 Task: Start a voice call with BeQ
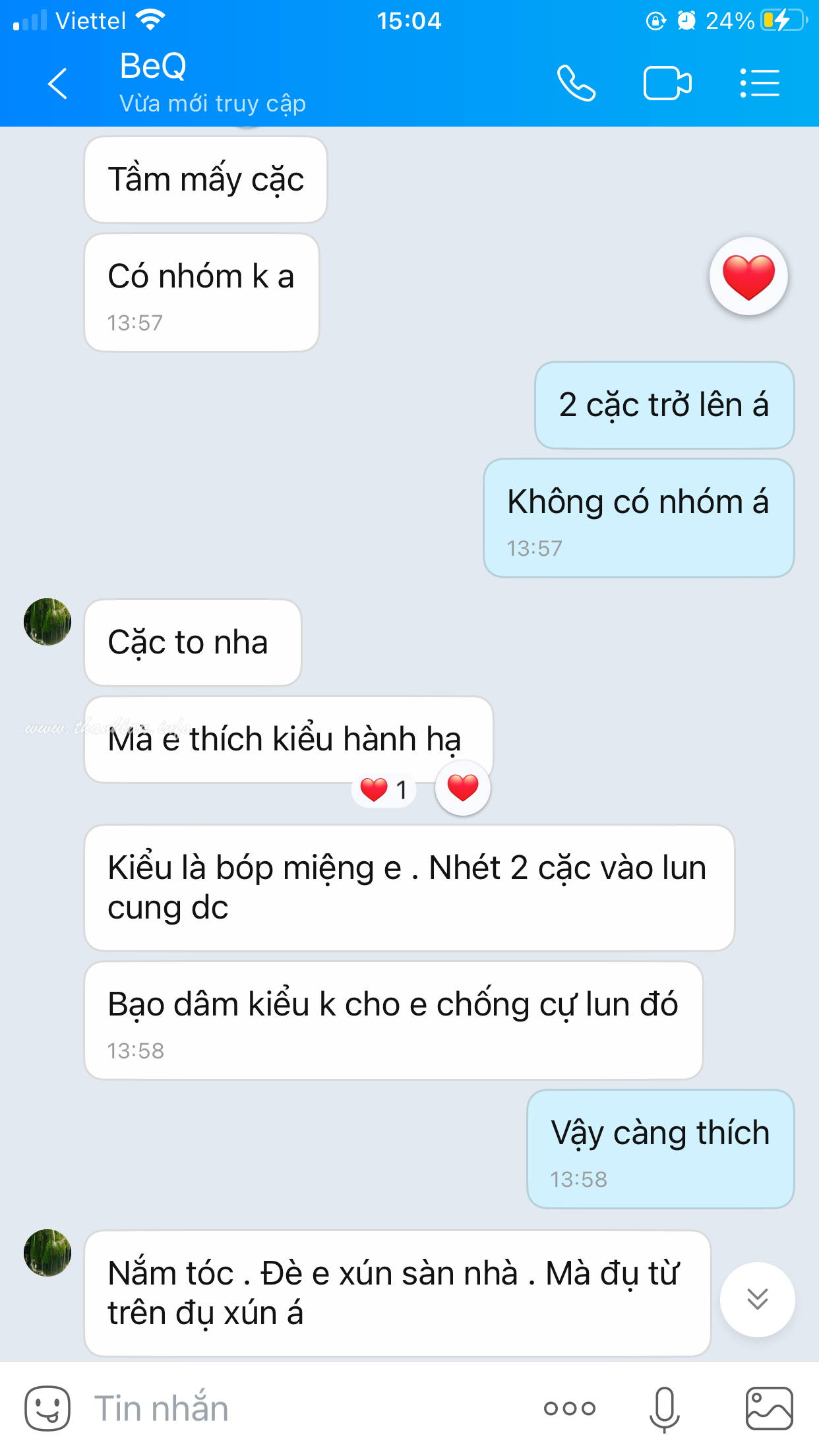(576, 83)
